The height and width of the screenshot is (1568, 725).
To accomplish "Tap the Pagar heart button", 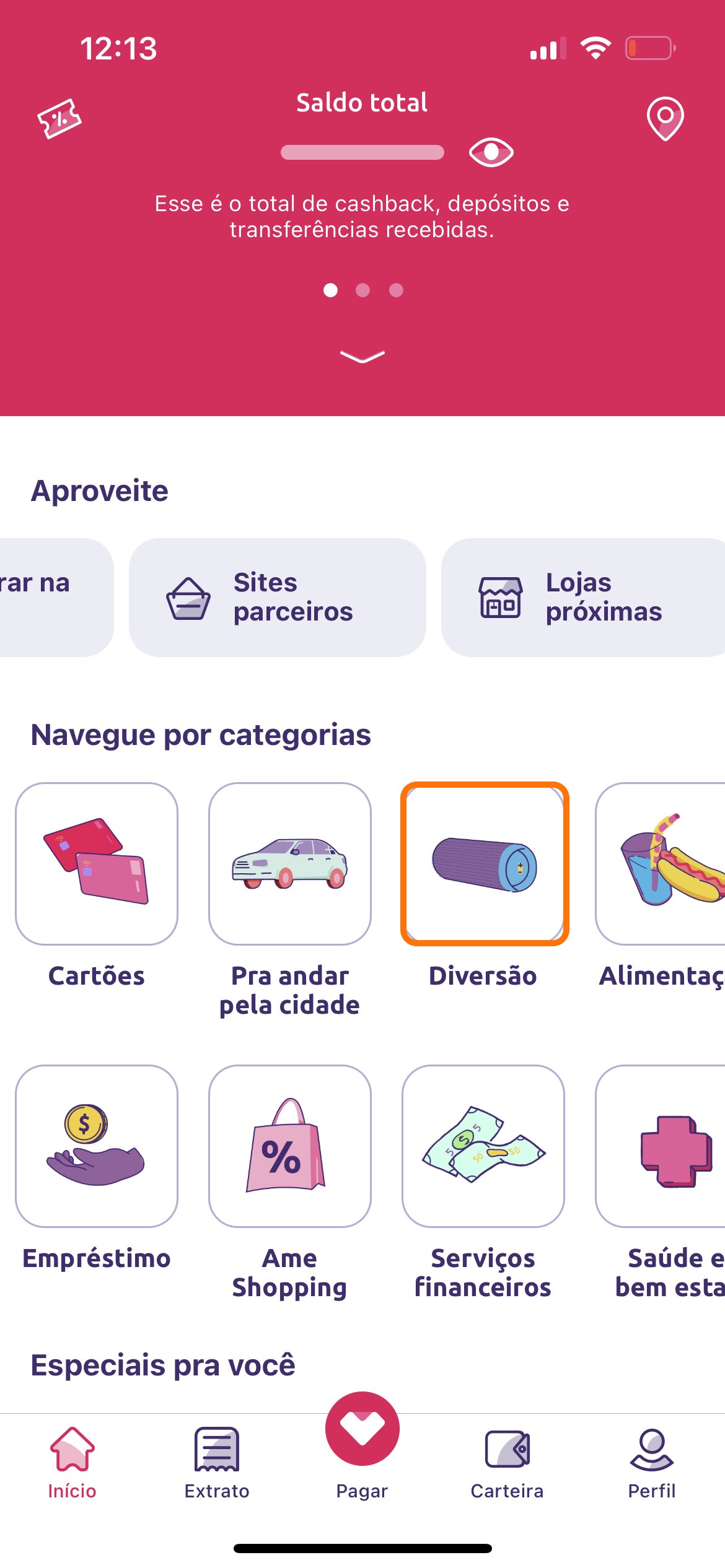I will pos(362,1428).
